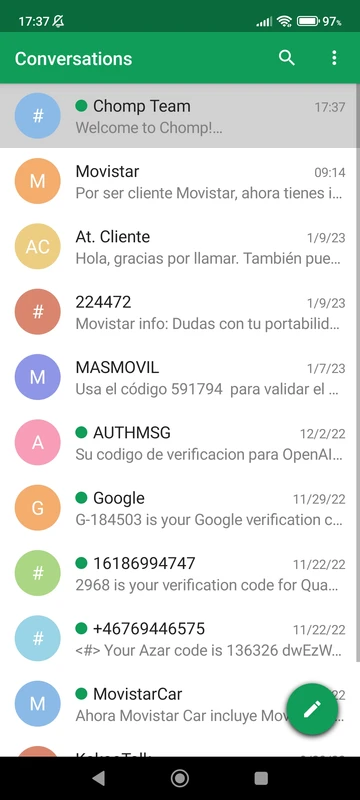Open the Movistar conversation
Screen dimensions: 360x800
(x=180, y=181)
